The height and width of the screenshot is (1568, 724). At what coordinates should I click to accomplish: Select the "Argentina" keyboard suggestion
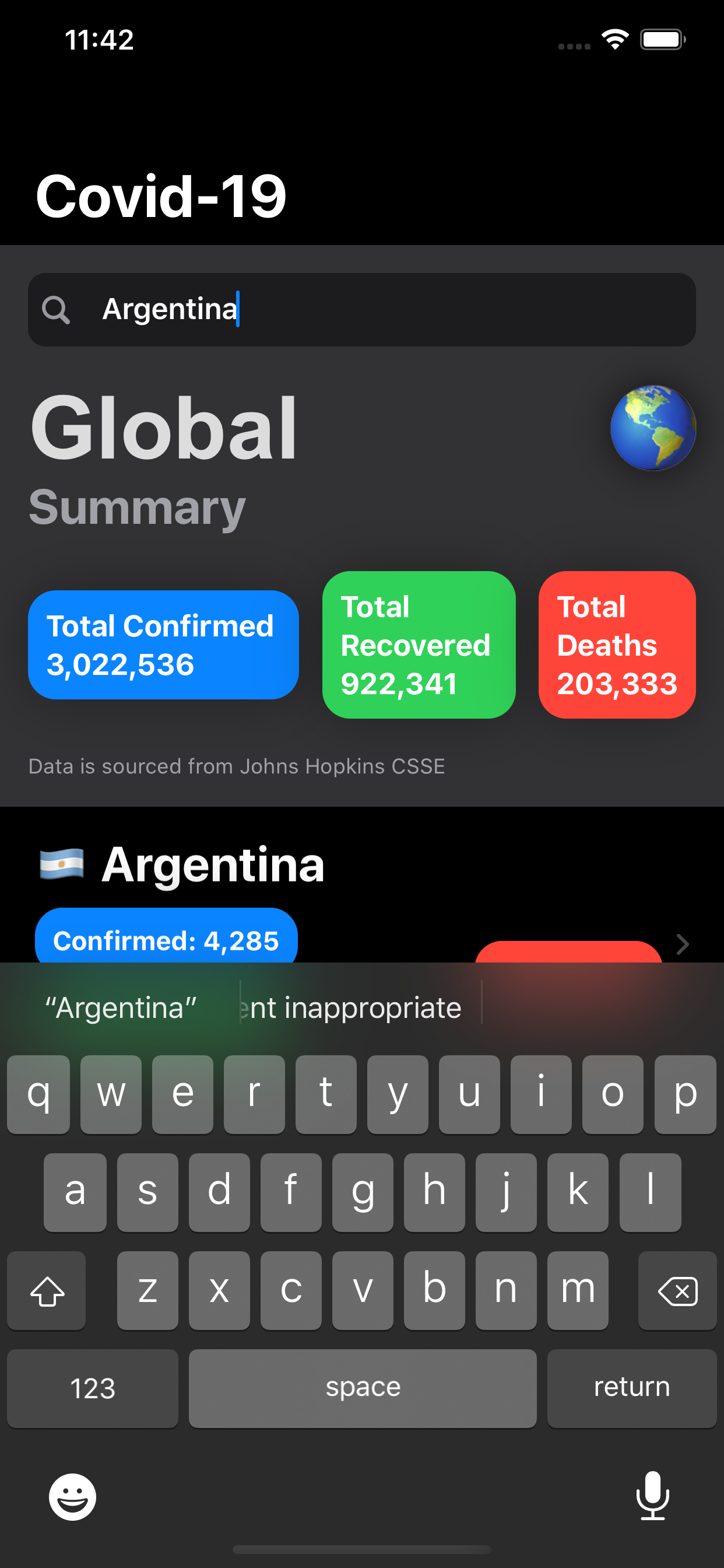pyautogui.click(x=121, y=1008)
